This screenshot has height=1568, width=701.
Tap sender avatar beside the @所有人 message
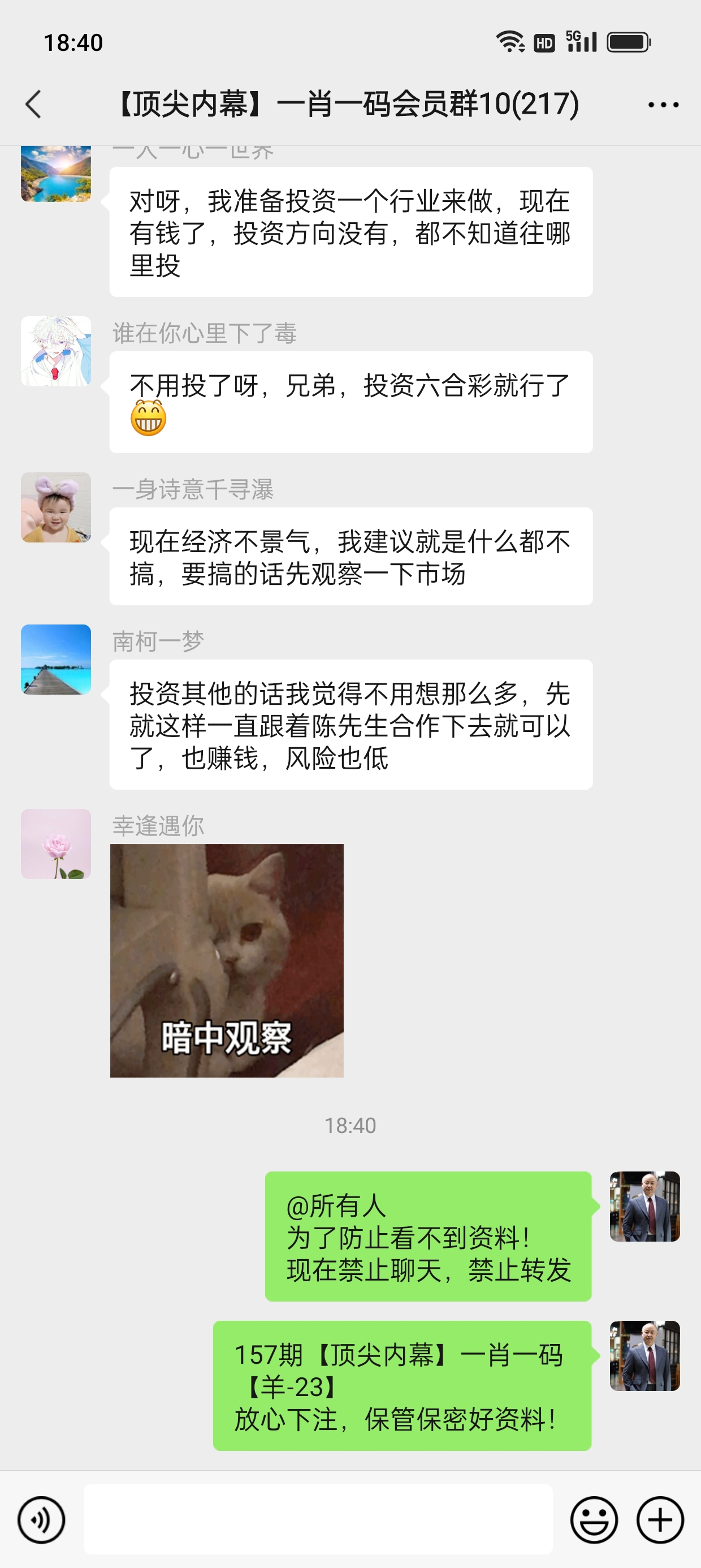[x=644, y=1206]
